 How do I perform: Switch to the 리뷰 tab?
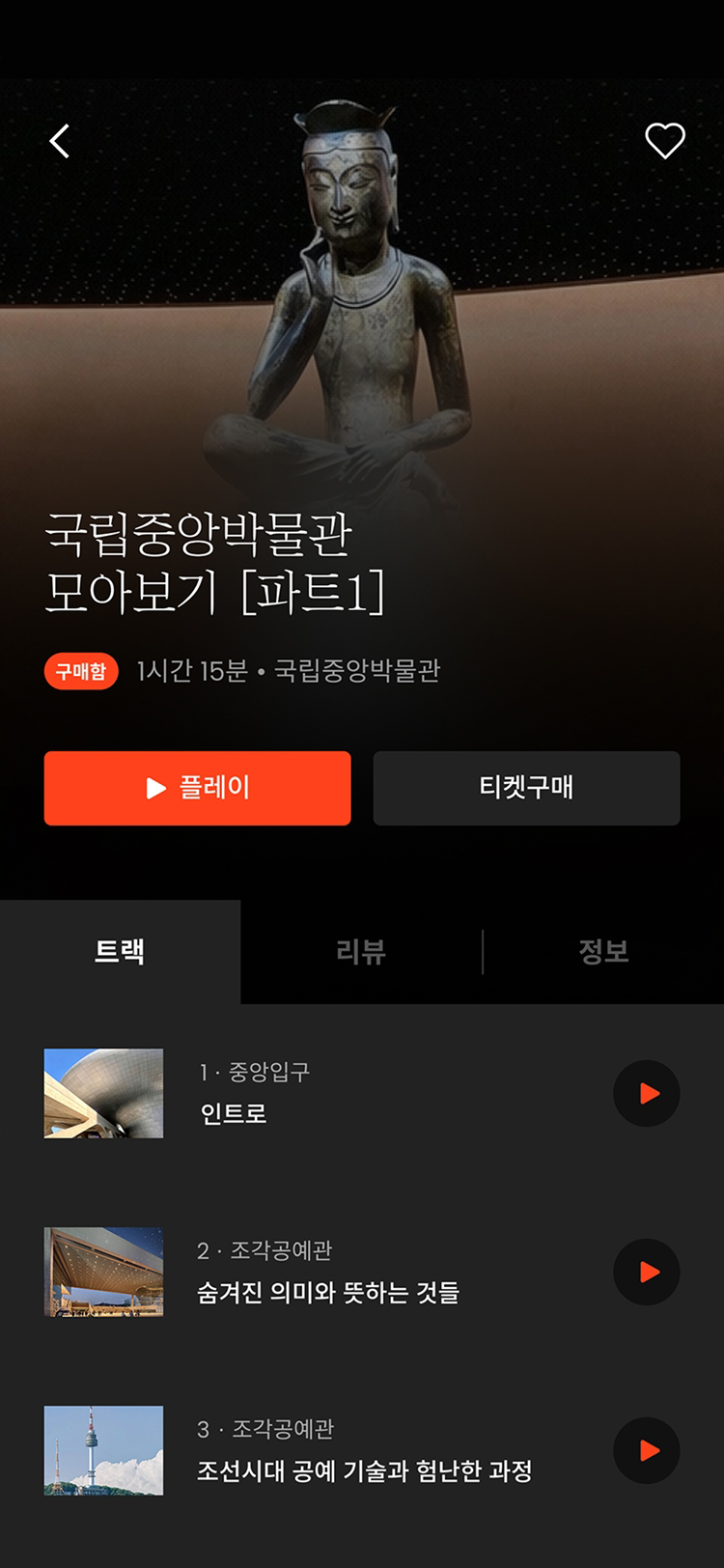(361, 952)
